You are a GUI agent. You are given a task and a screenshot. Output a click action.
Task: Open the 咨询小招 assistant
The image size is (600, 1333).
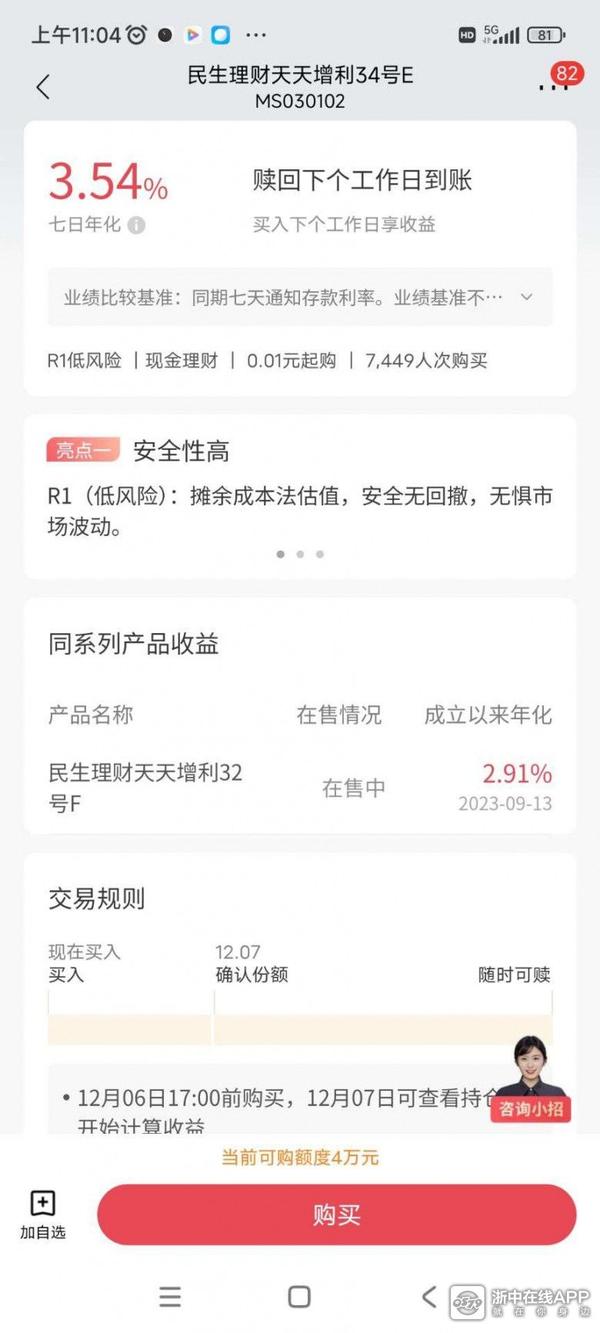point(530,1078)
